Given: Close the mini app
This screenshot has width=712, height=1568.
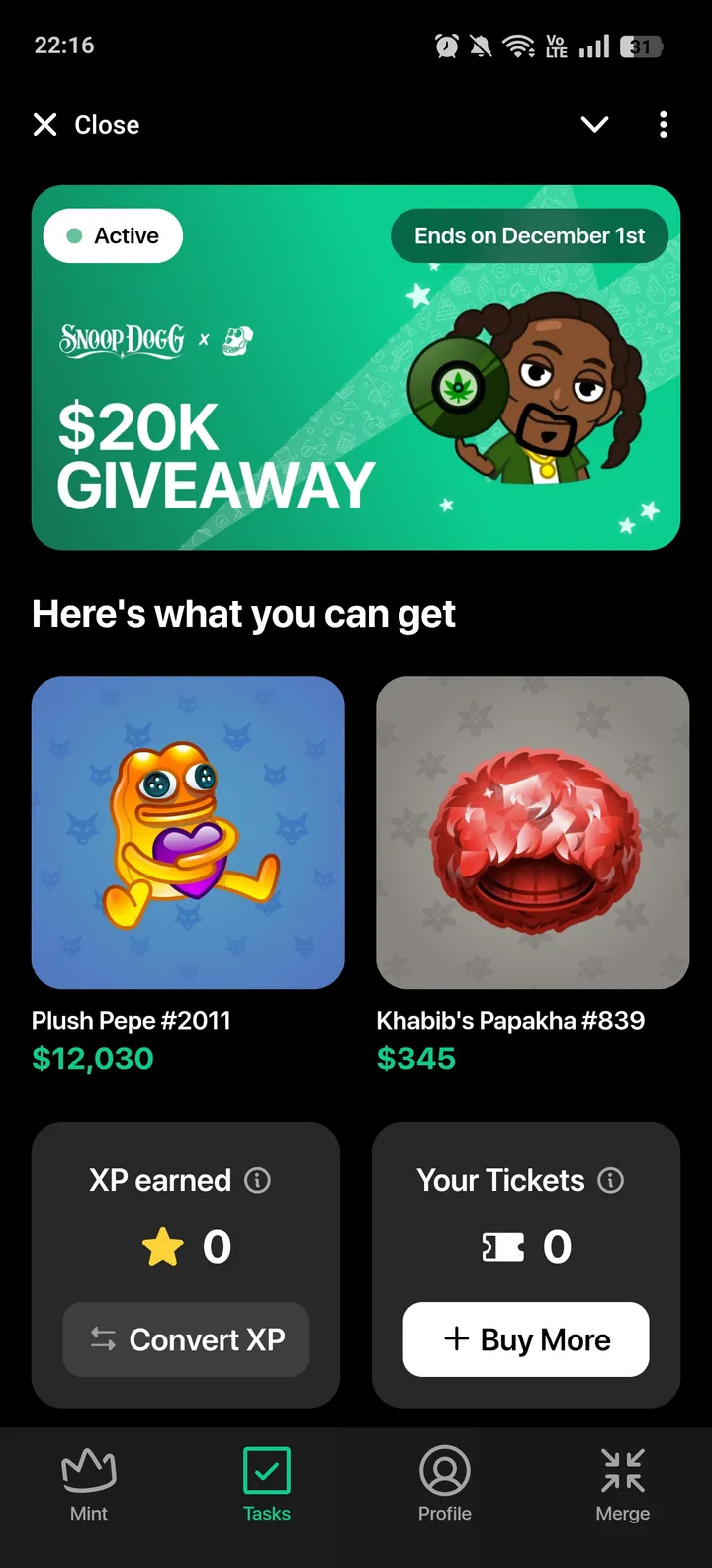Looking at the screenshot, I should click(86, 125).
